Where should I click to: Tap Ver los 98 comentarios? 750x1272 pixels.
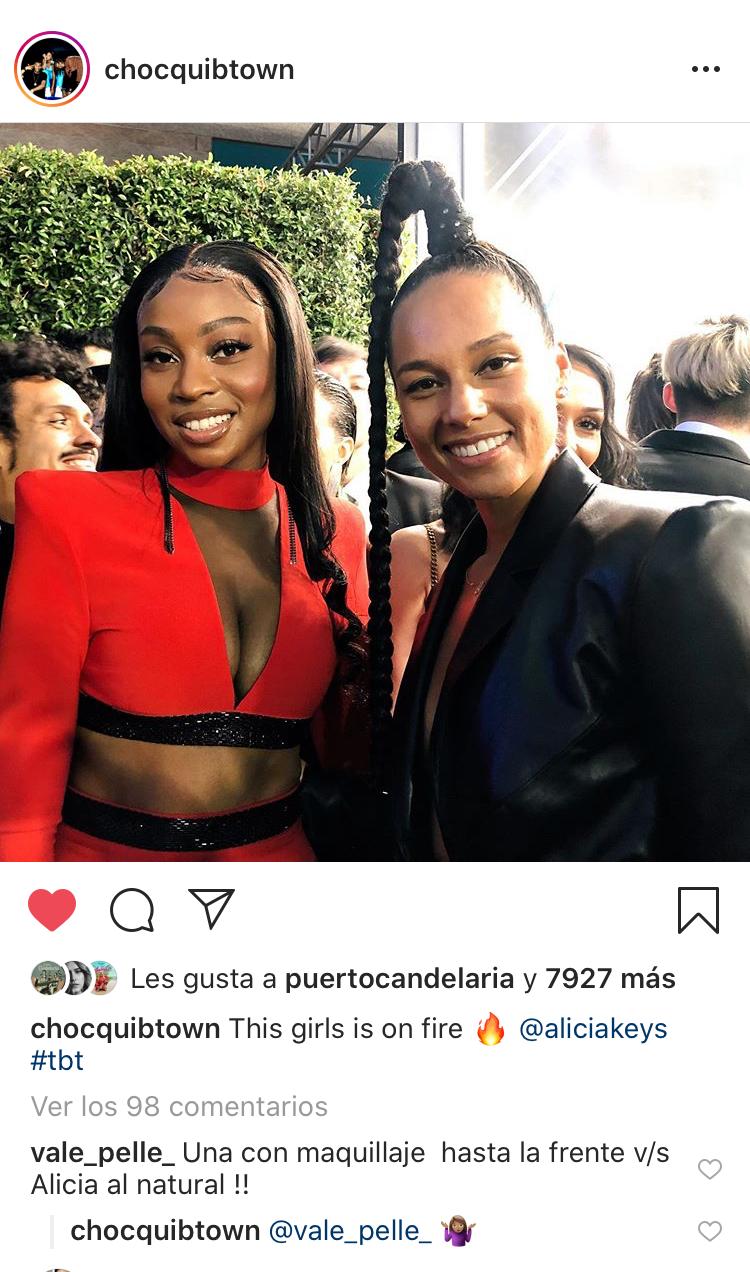point(179,1106)
